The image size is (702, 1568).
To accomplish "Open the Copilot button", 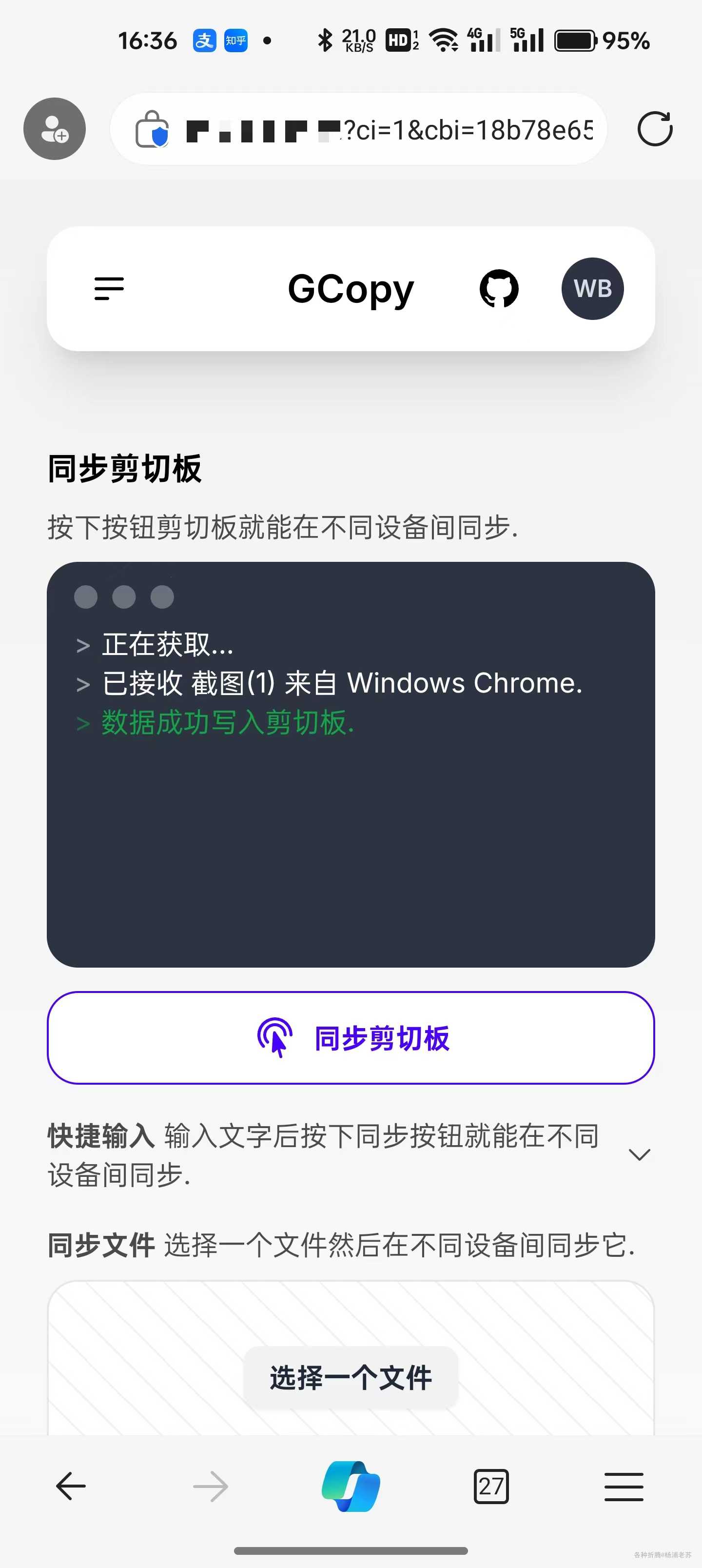I will pyautogui.click(x=351, y=1486).
